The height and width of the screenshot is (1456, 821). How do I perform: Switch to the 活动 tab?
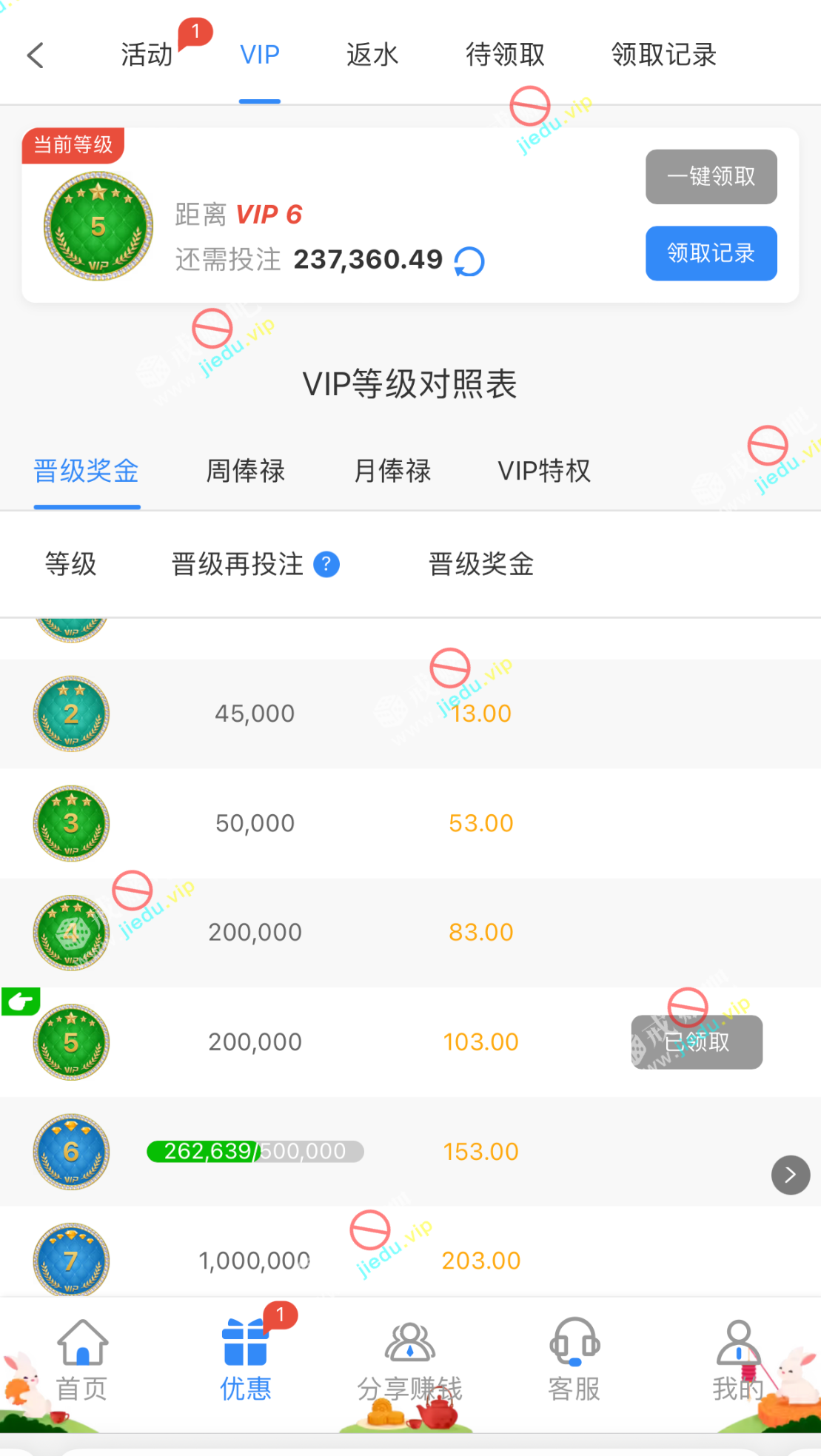147,55
